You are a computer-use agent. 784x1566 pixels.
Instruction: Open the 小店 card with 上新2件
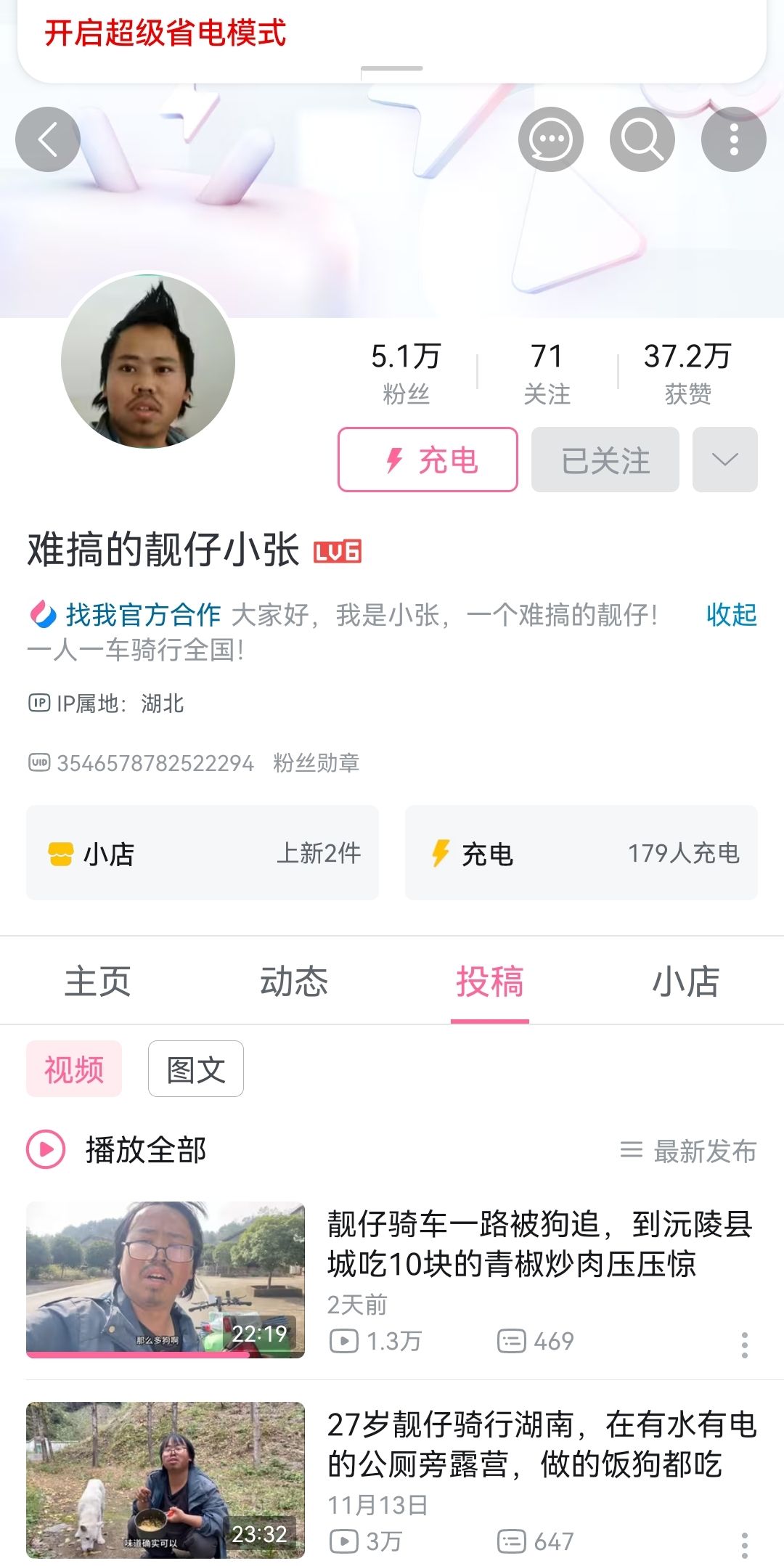tap(203, 853)
